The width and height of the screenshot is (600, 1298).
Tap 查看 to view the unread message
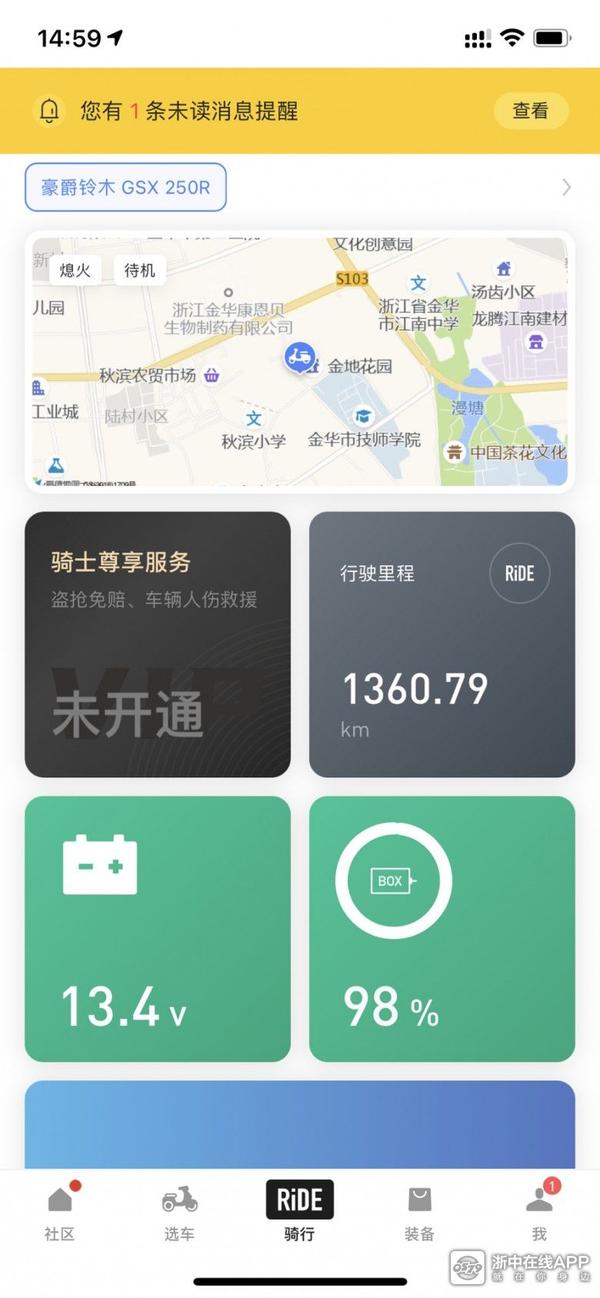click(530, 111)
